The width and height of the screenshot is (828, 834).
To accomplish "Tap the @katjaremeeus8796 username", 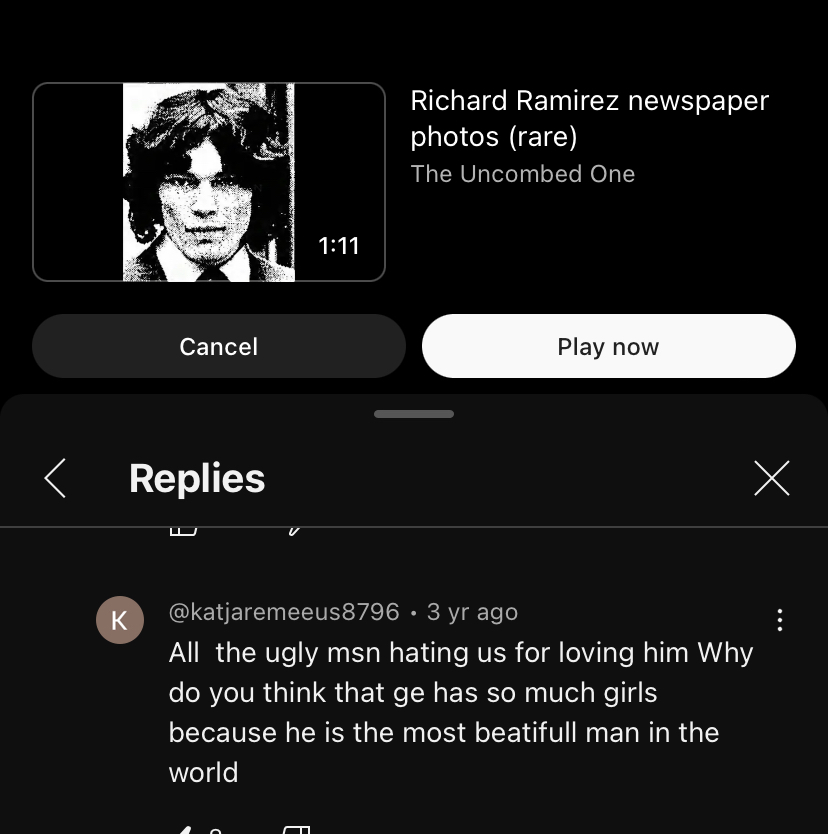I will 284,611.
